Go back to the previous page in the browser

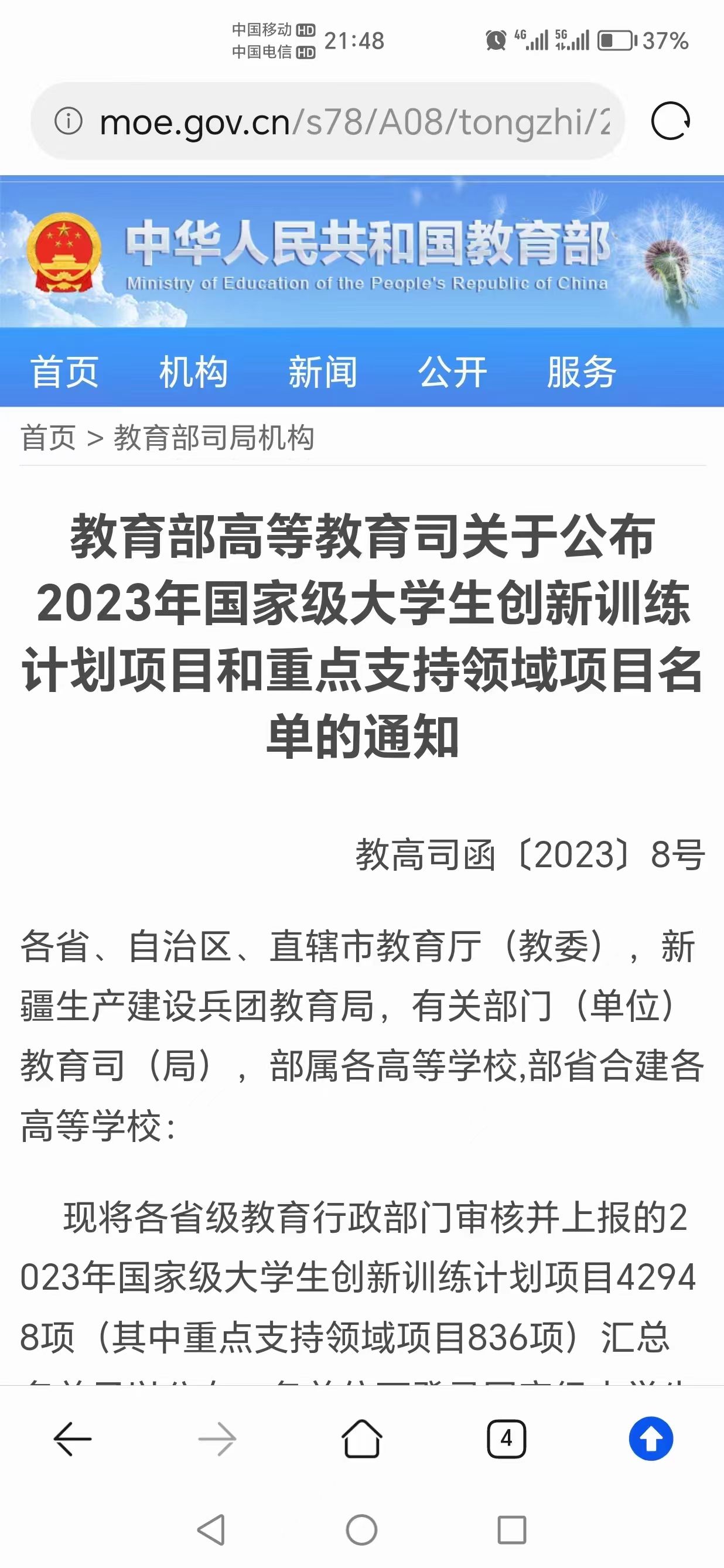click(x=73, y=1439)
